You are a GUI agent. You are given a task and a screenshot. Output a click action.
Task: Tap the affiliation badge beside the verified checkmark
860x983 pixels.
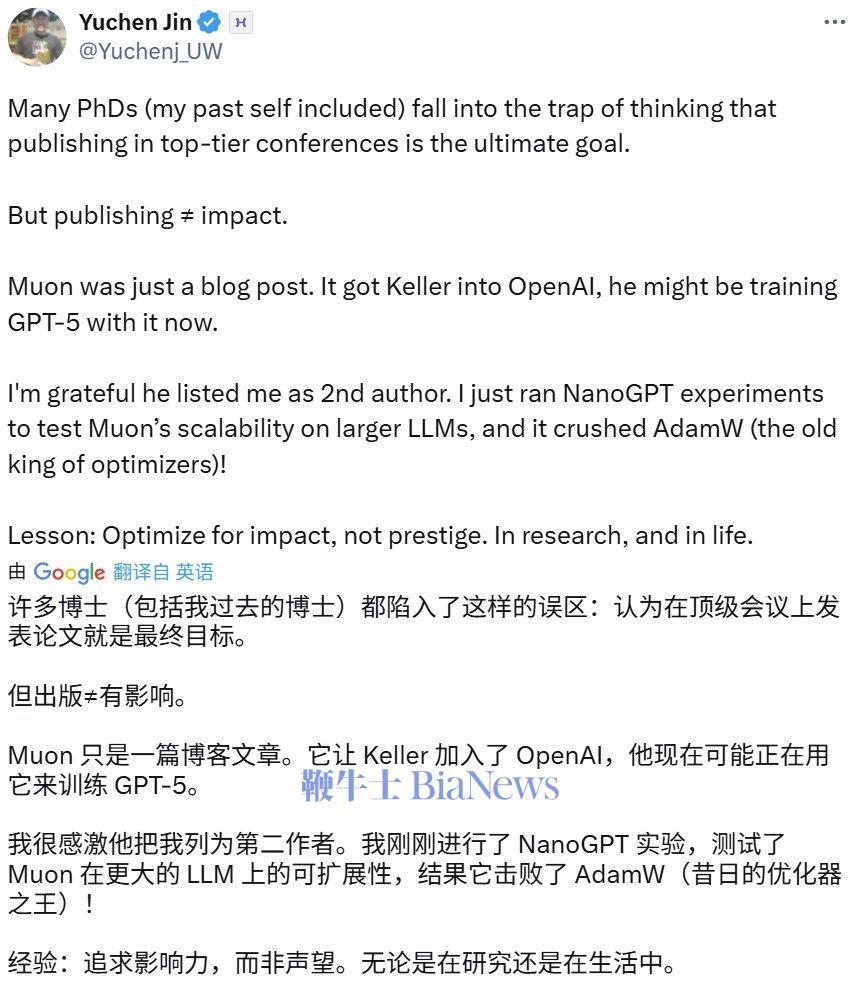tap(240, 22)
